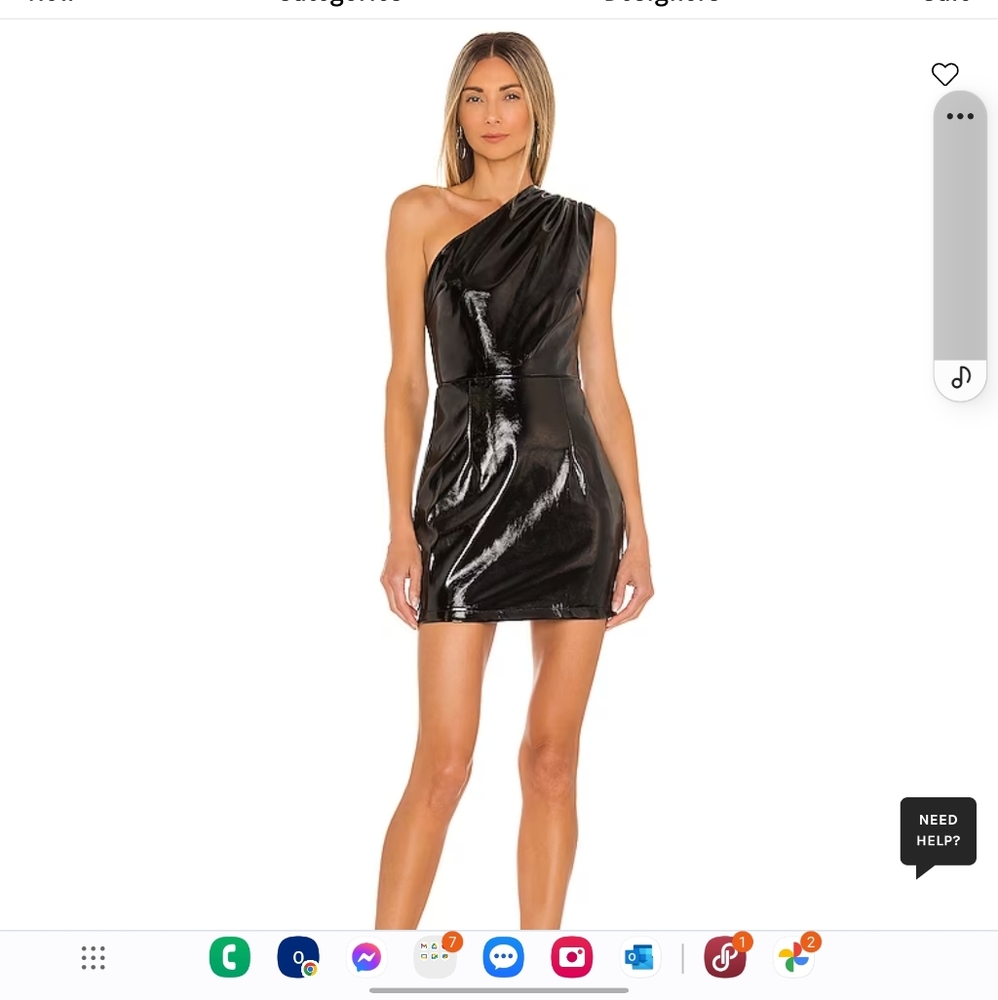Launch Outlook from the taskbar
Image resolution: width=998 pixels, height=1000 pixels.
pos(639,958)
